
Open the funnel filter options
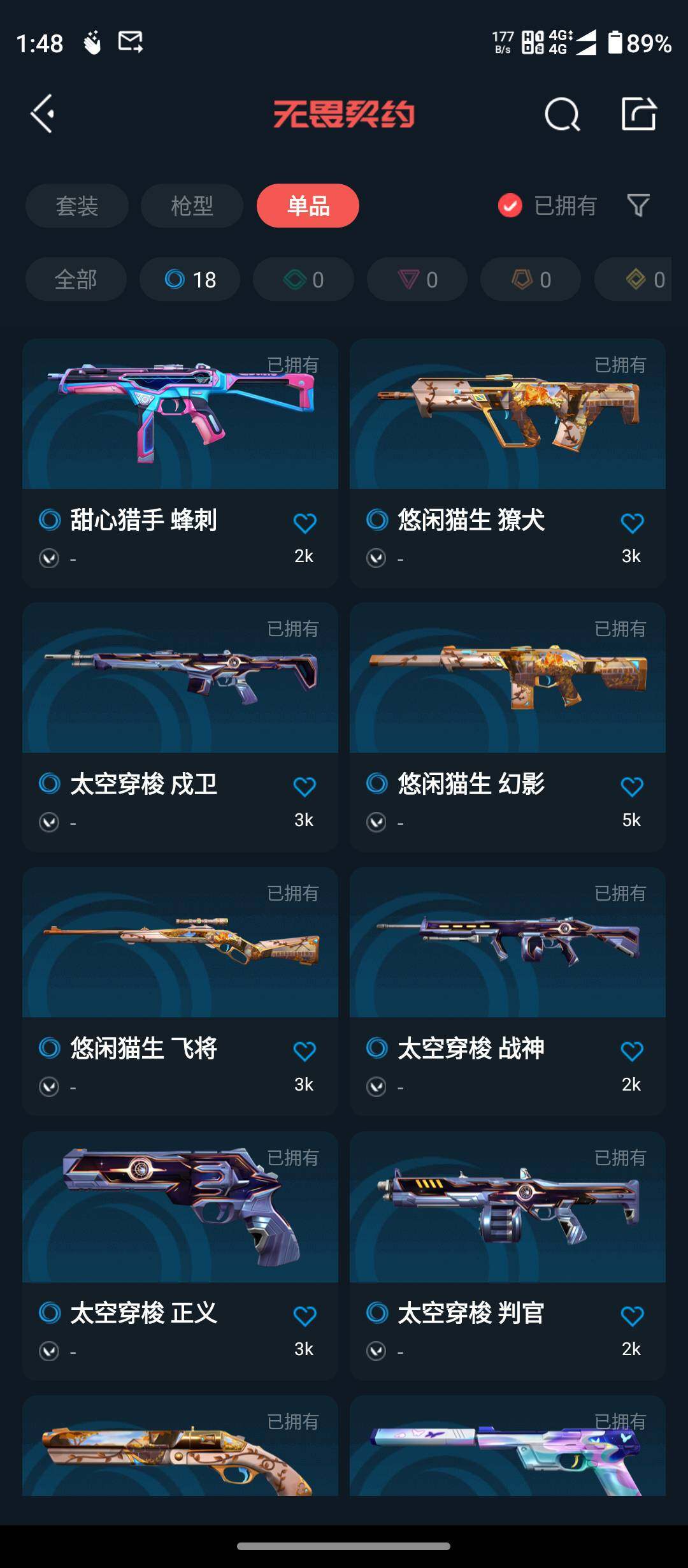(638, 206)
